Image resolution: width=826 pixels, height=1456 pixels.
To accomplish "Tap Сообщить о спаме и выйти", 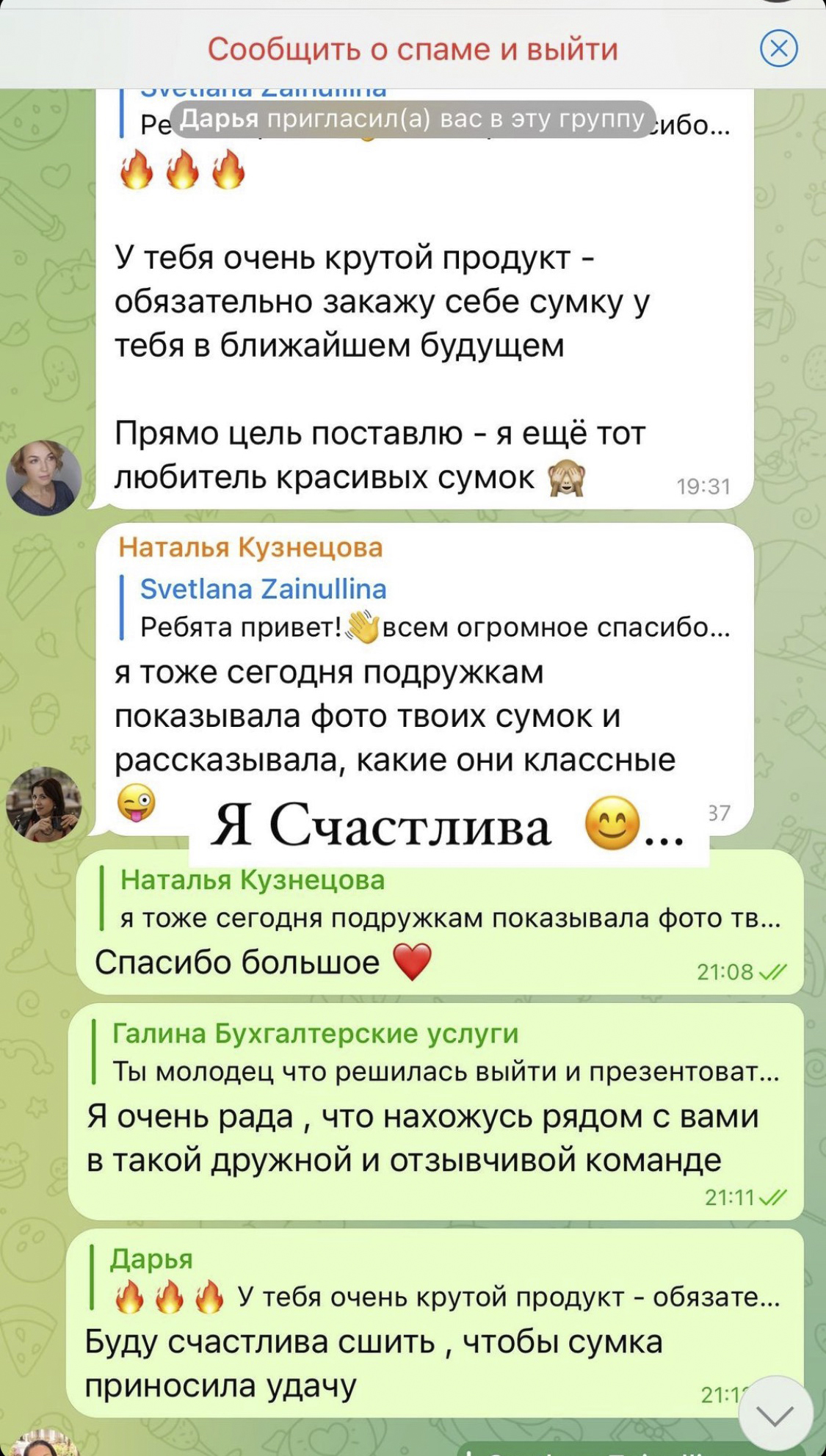I will [413, 49].
